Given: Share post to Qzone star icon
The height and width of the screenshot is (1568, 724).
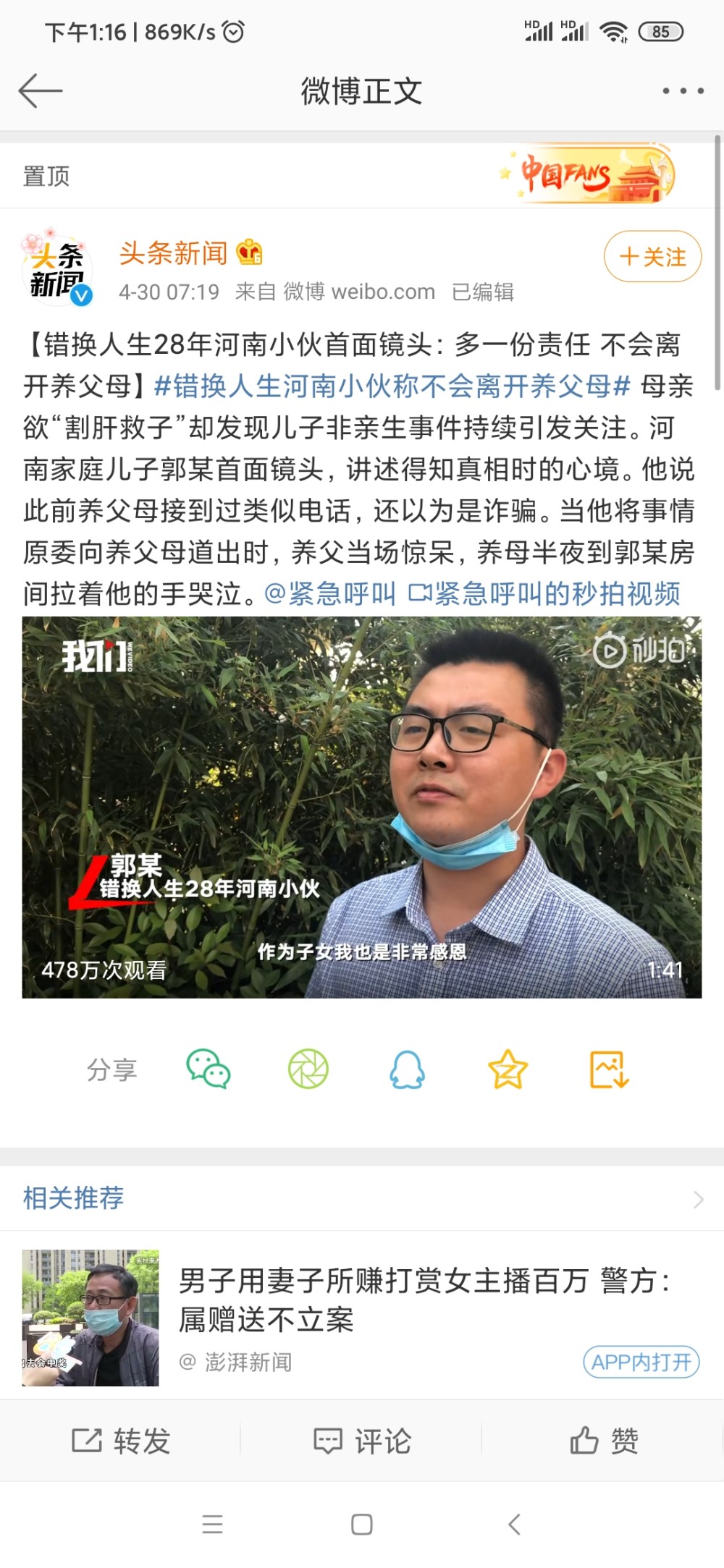Looking at the screenshot, I should point(508,1069).
